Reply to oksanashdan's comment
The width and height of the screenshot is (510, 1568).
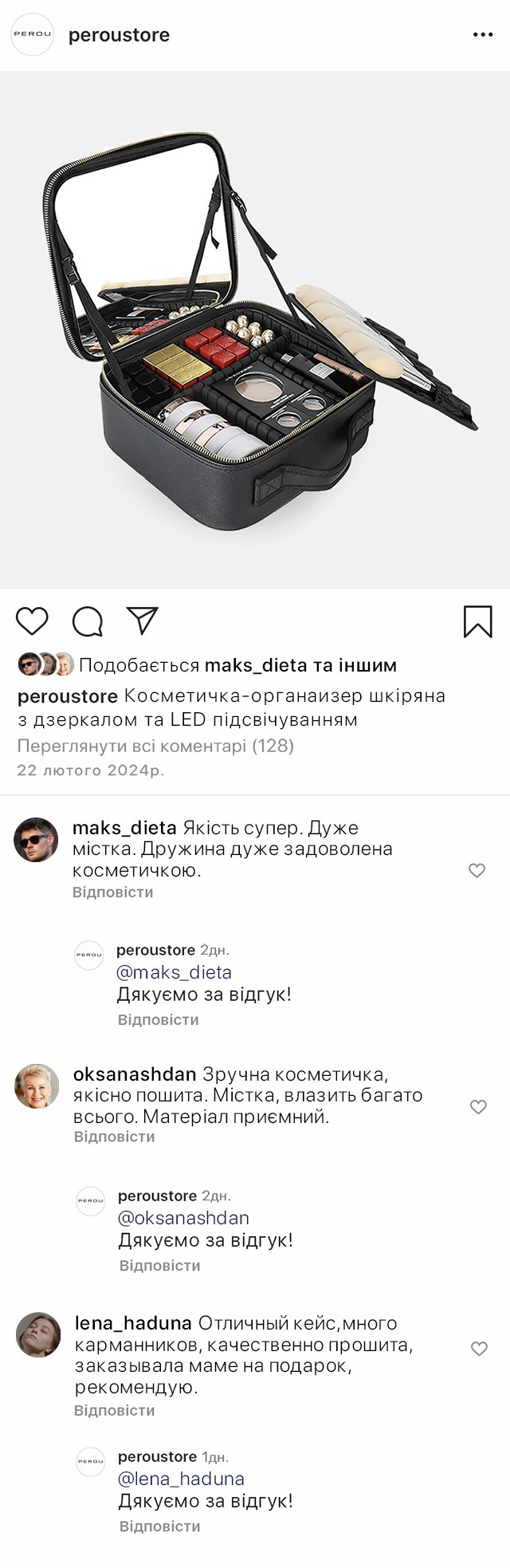click(114, 1137)
